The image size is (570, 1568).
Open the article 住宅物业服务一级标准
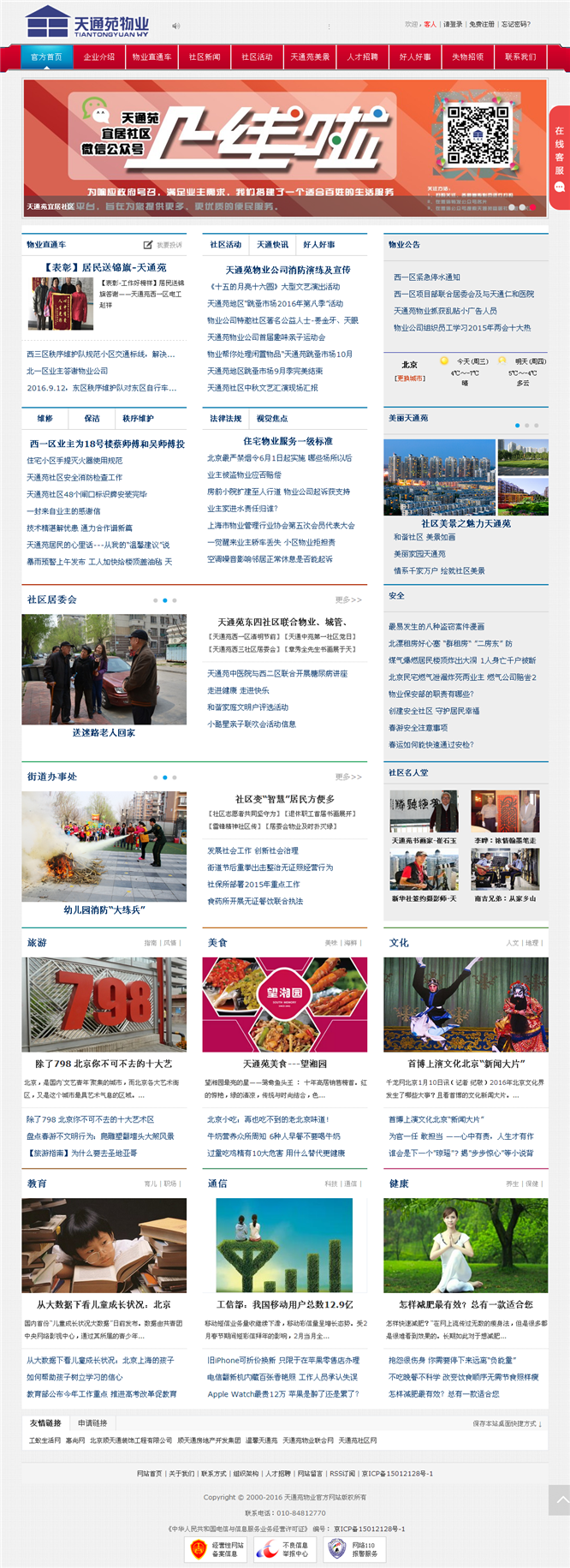[288, 441]
